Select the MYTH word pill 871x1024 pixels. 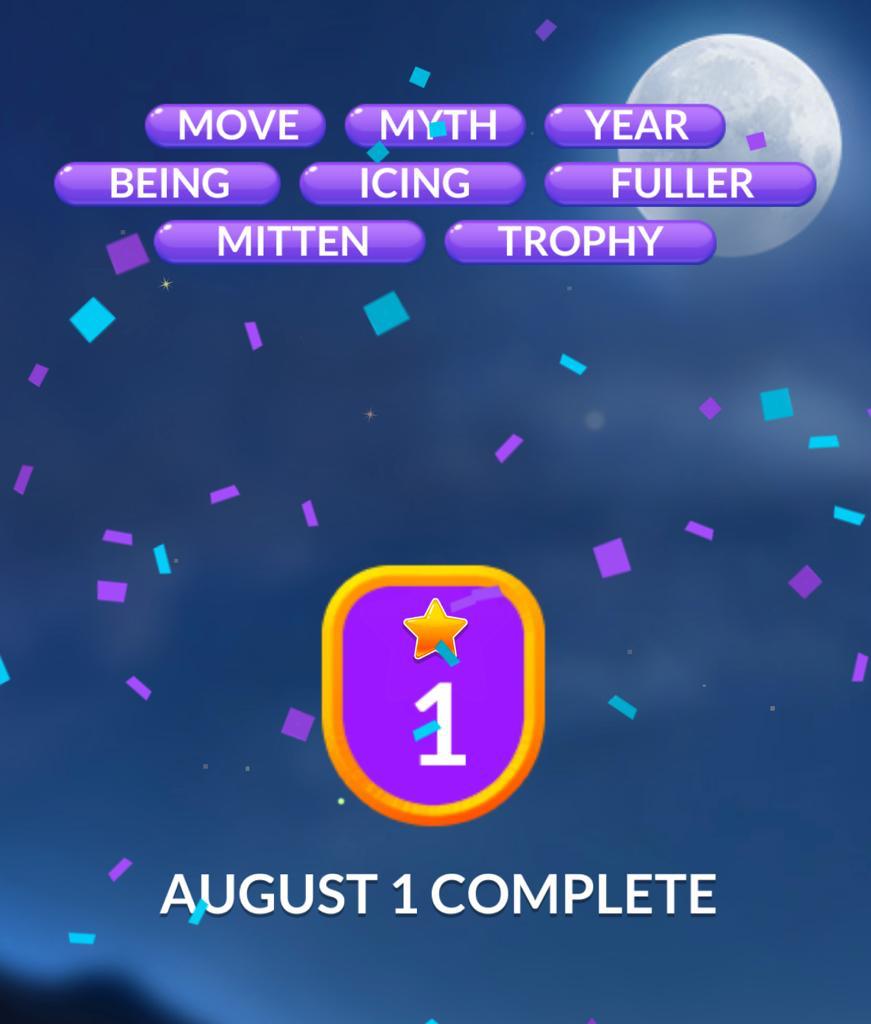tap(436, 126)
